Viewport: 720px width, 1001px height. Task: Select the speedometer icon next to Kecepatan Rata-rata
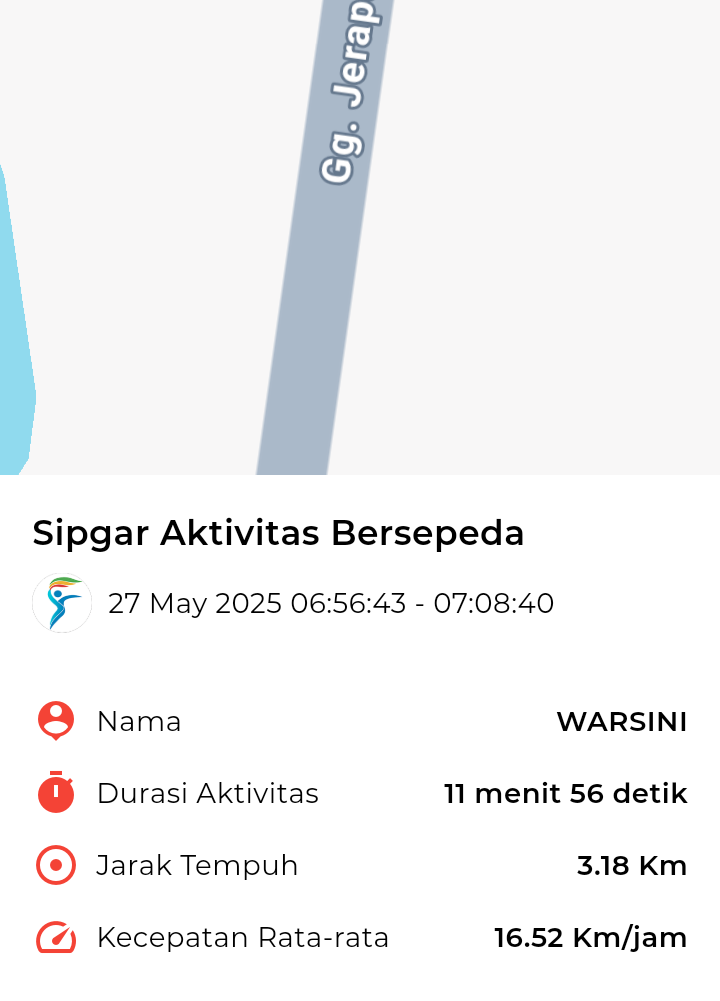[x=55, y=937]
